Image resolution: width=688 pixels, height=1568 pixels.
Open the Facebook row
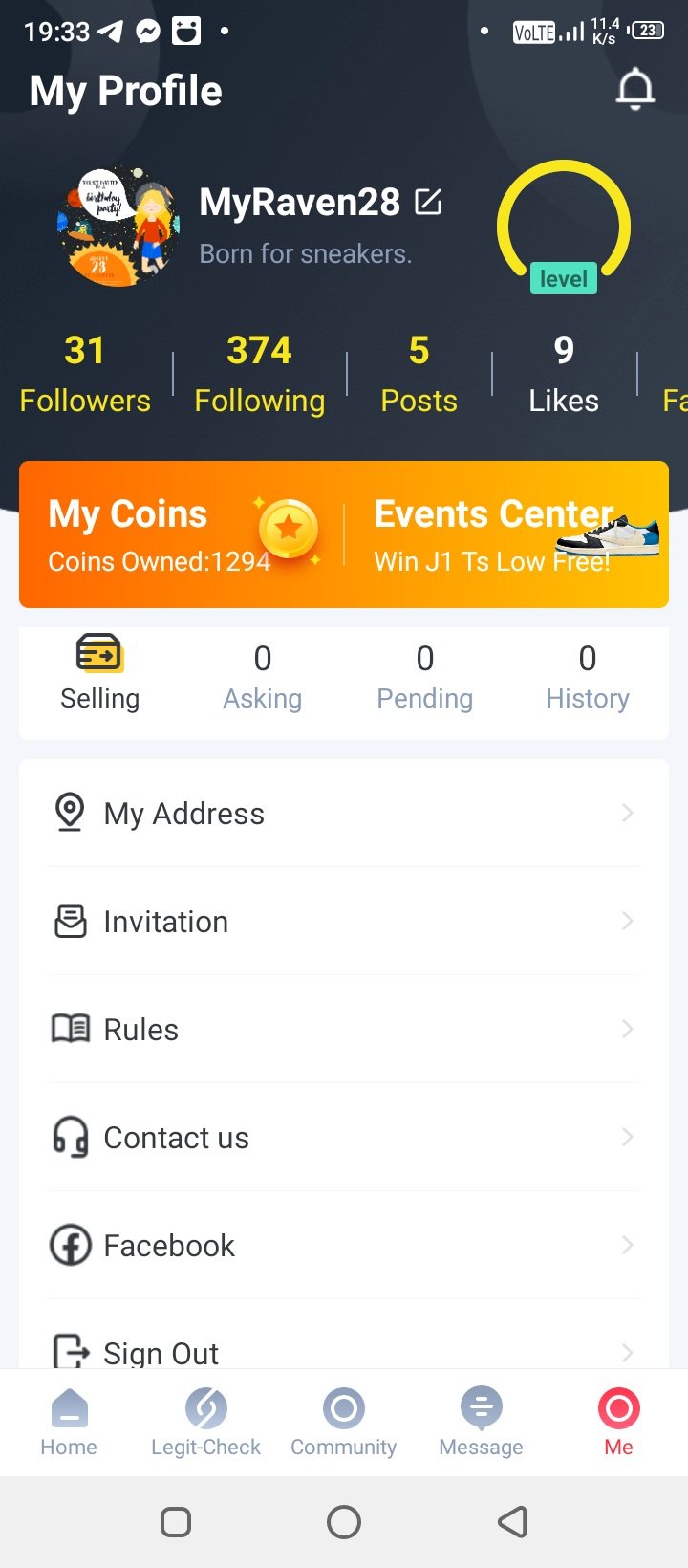click(x=344, y=1246)
